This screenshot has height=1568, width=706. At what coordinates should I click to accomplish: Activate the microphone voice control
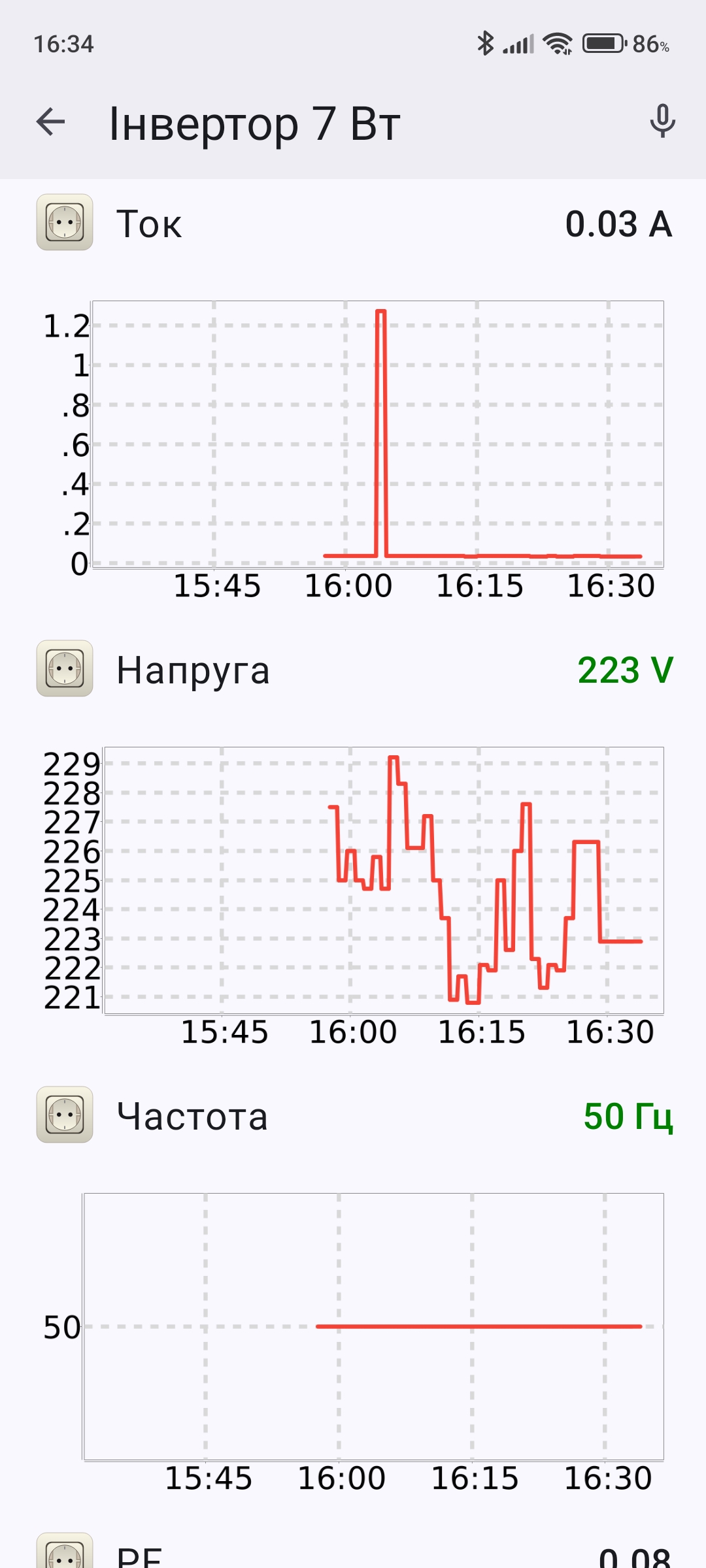coord(662,122)
